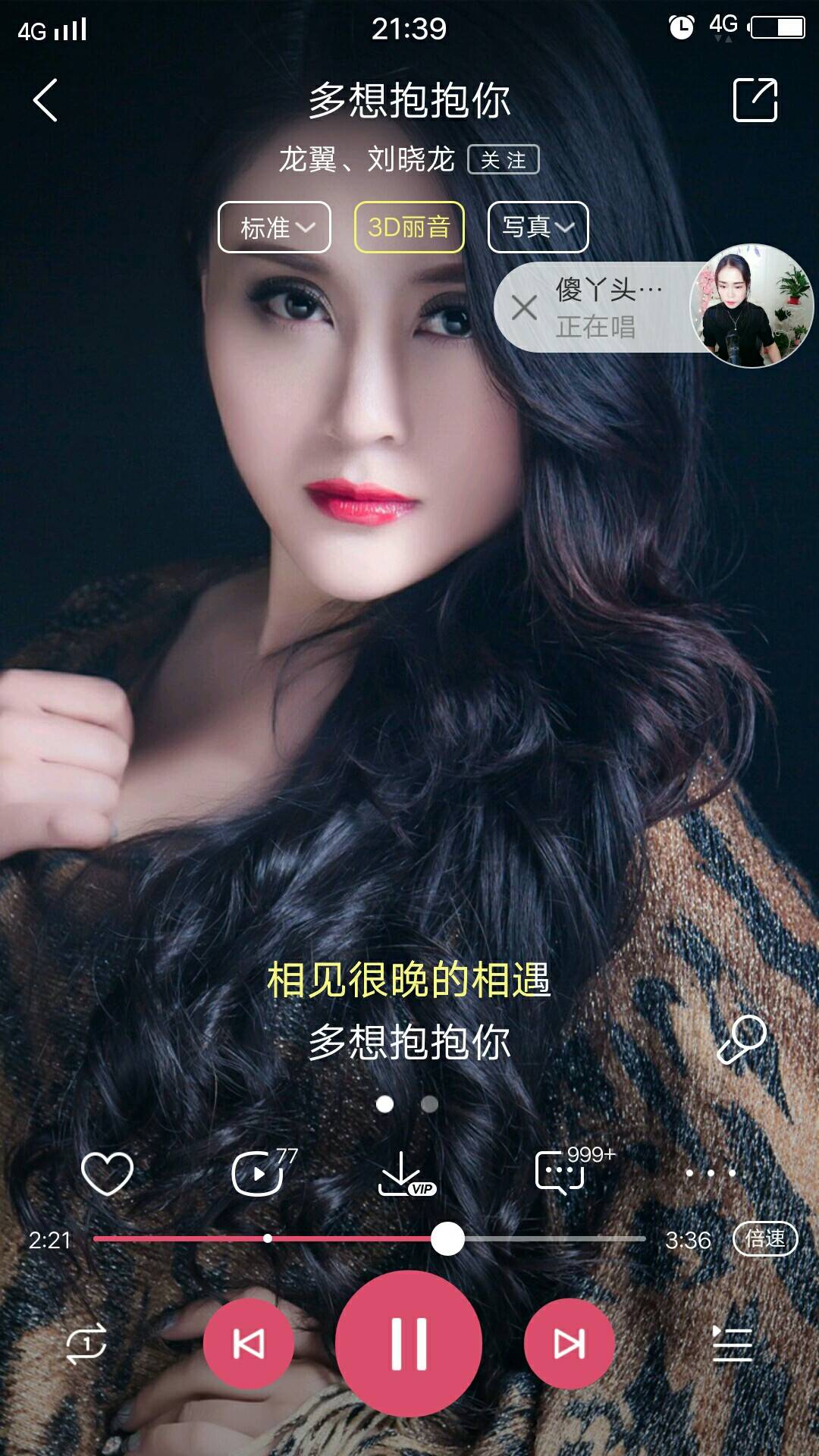Enable 3D丽音 sound effect

[x=409, y=227]
